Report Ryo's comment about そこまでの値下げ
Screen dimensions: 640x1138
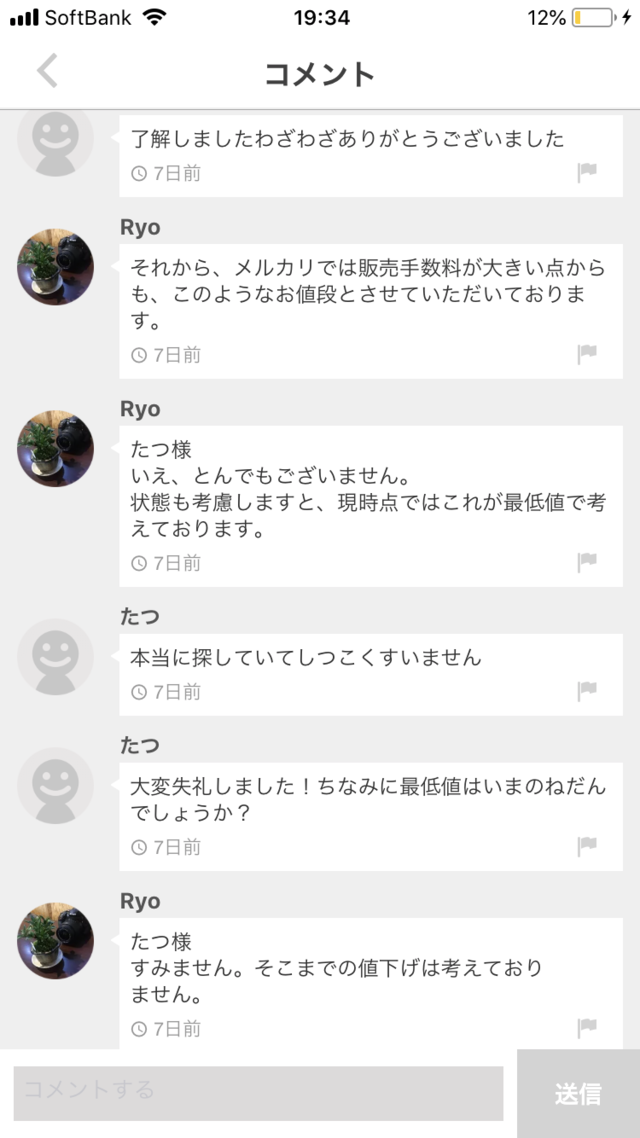(x=587, y=1028)
